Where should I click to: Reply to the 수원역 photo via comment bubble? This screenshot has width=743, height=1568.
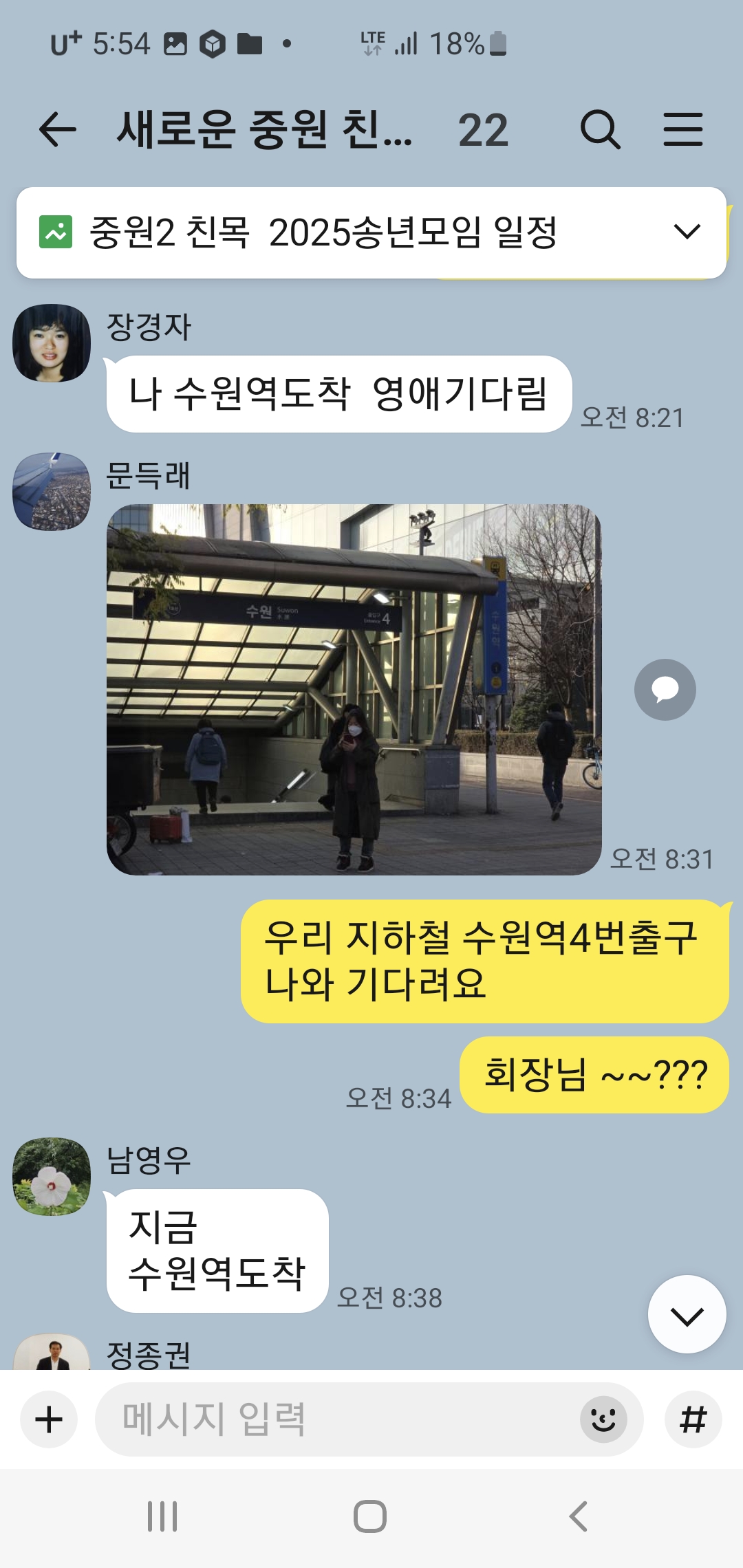point(665,689)
